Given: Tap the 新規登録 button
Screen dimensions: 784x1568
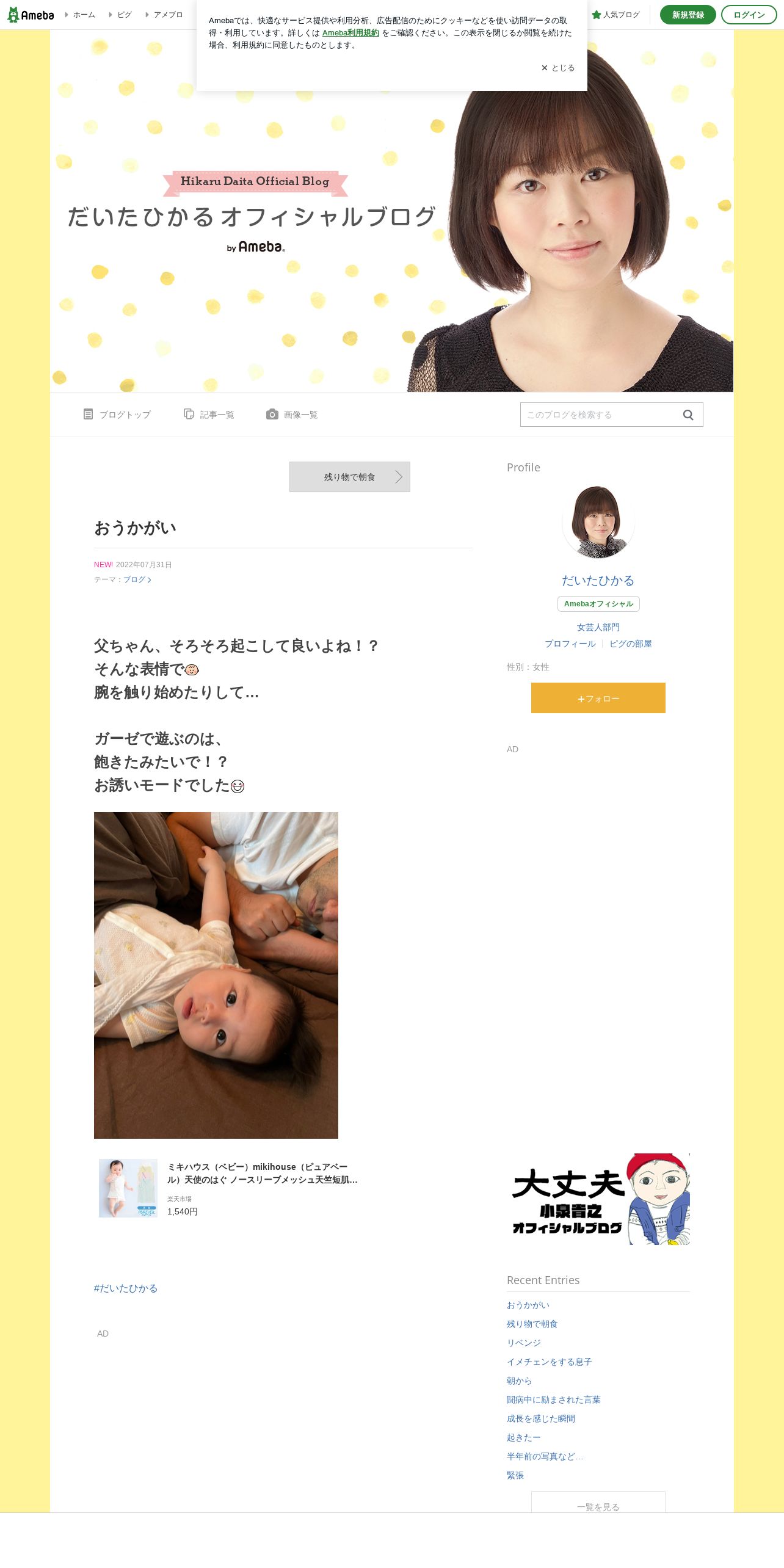Looking at the screenshot, I should (x=688, y=15).
